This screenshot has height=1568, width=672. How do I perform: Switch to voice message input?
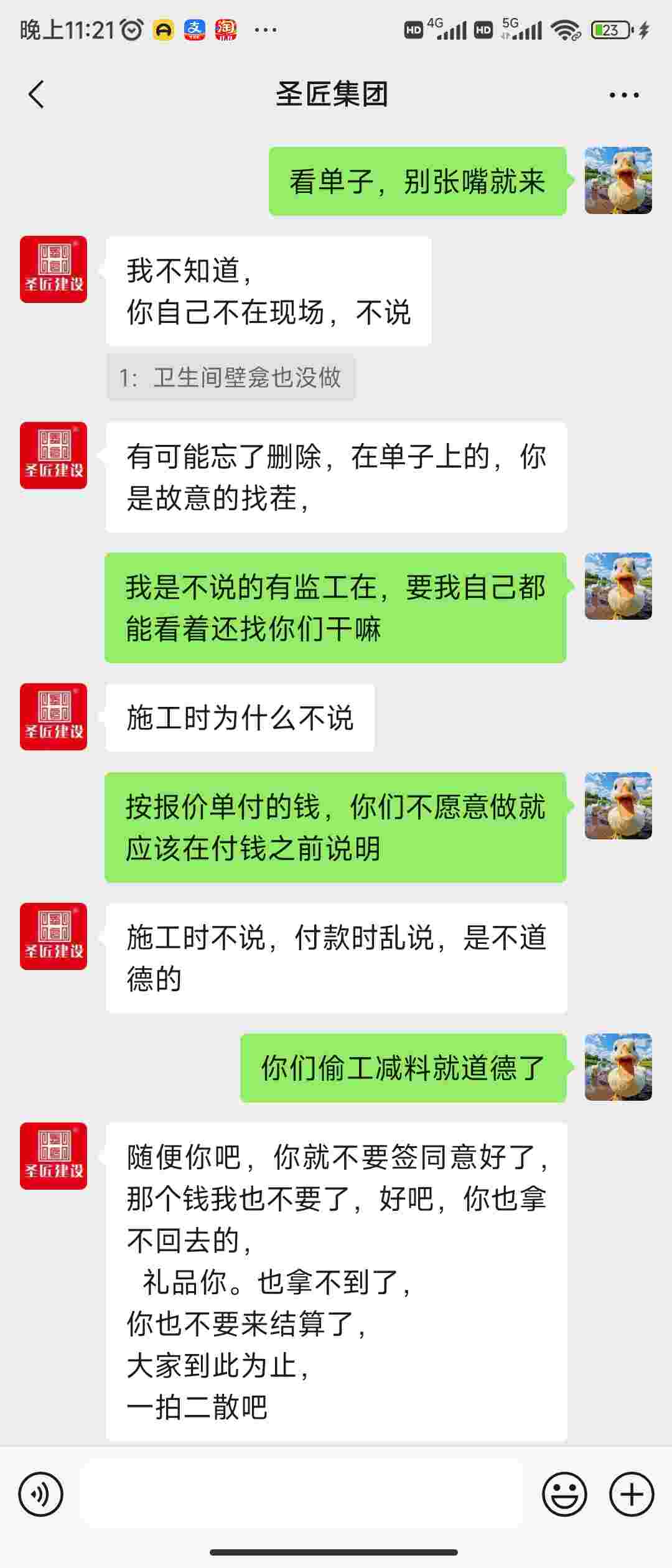pos(40,1493)
